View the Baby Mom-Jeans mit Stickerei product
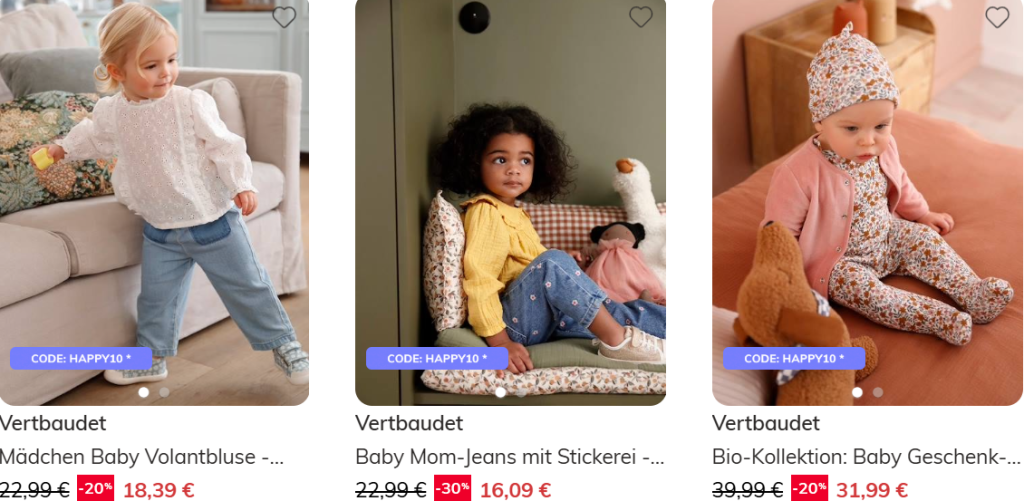Screen dimensions: 1024x501 click(x=509, y=457)
